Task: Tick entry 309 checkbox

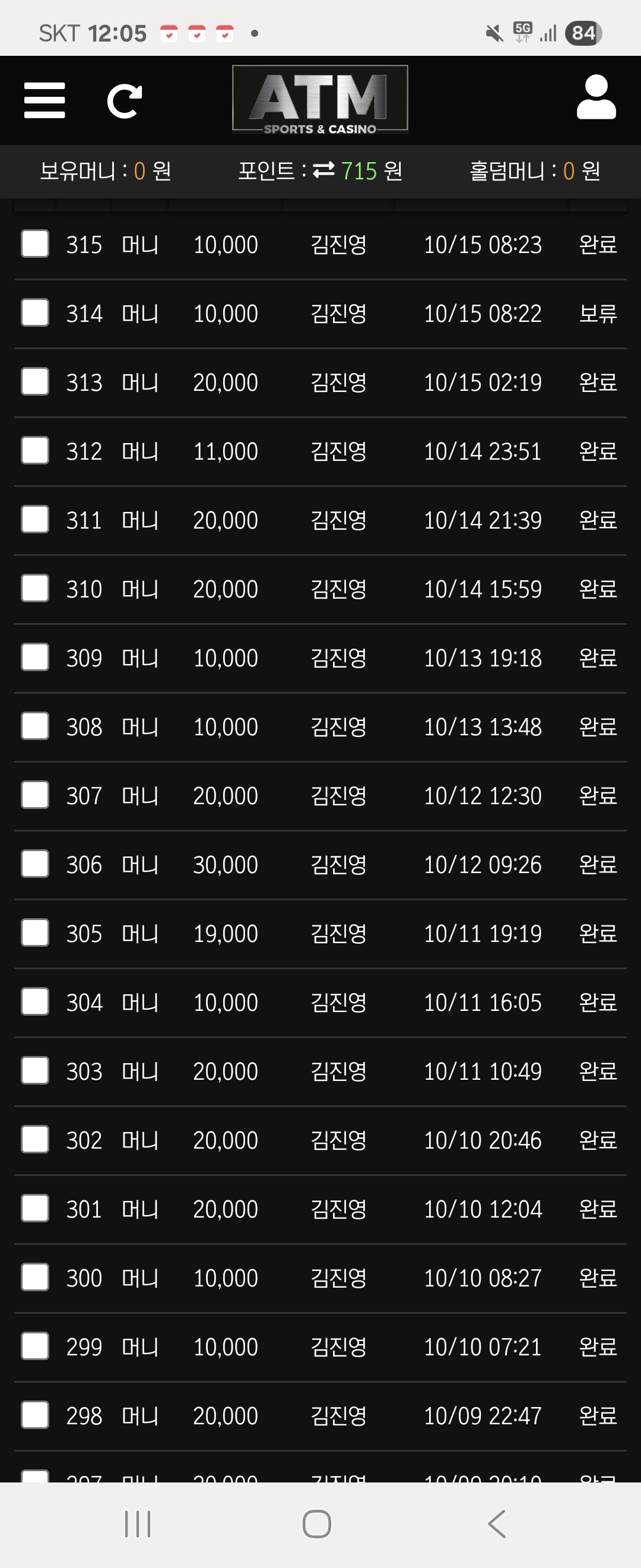Action: 35,657
